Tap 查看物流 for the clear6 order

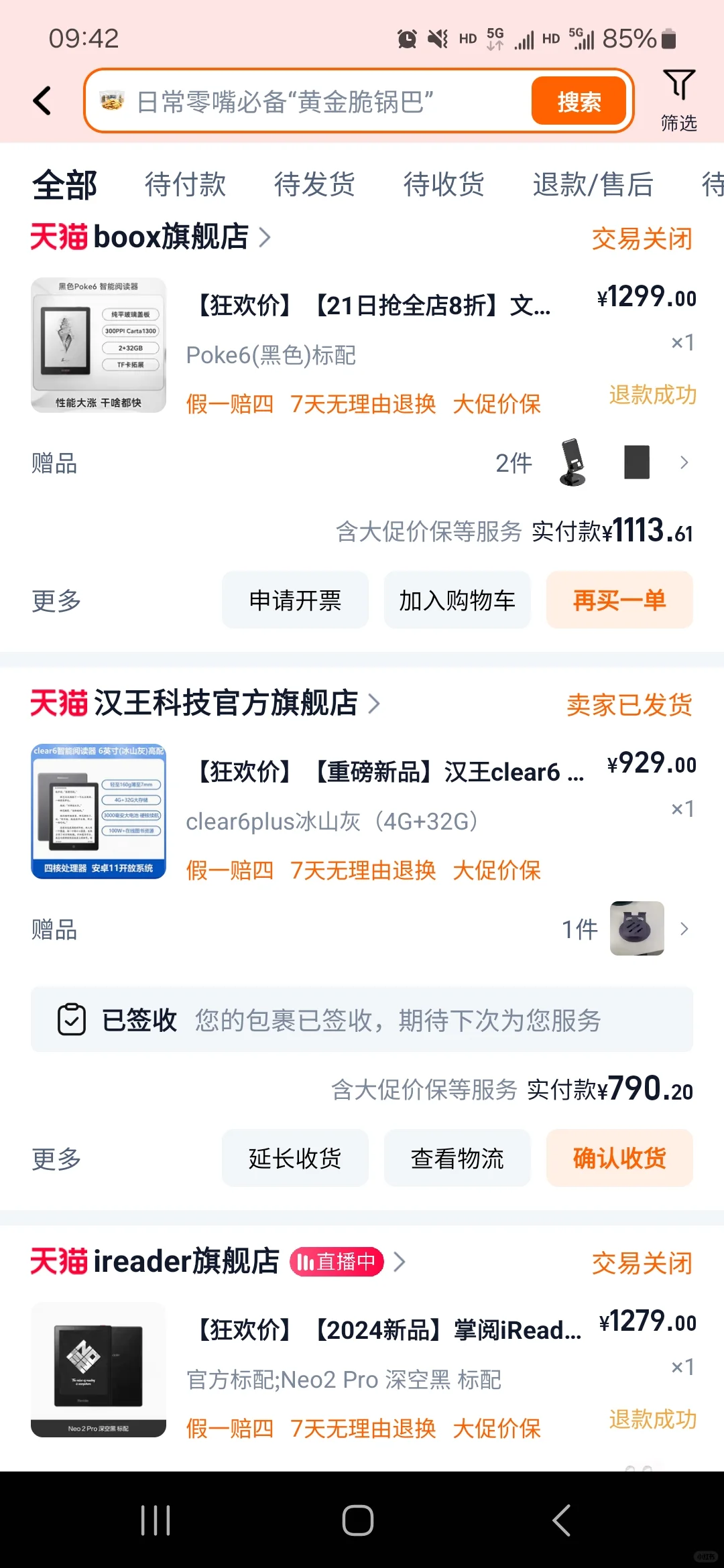point(457,1158)
